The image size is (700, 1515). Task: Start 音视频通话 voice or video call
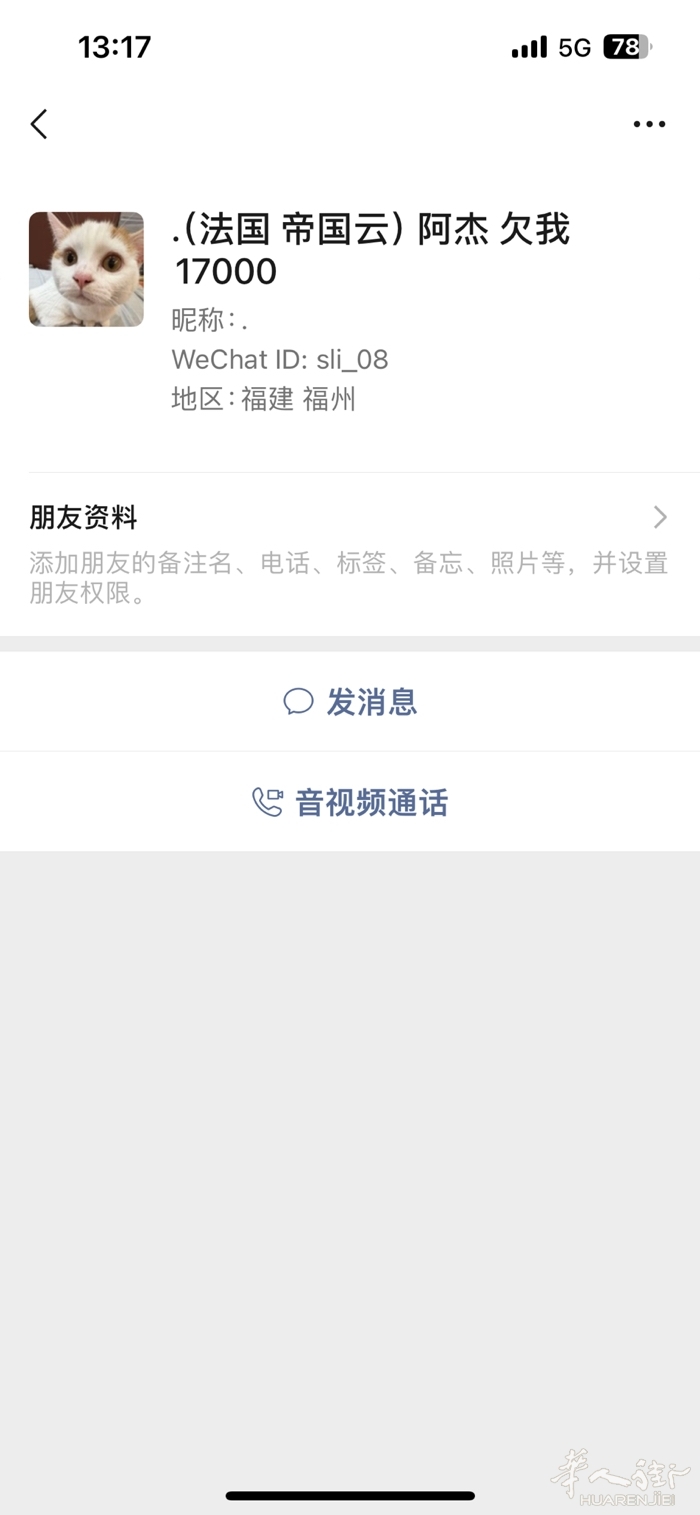click(350, 802)
